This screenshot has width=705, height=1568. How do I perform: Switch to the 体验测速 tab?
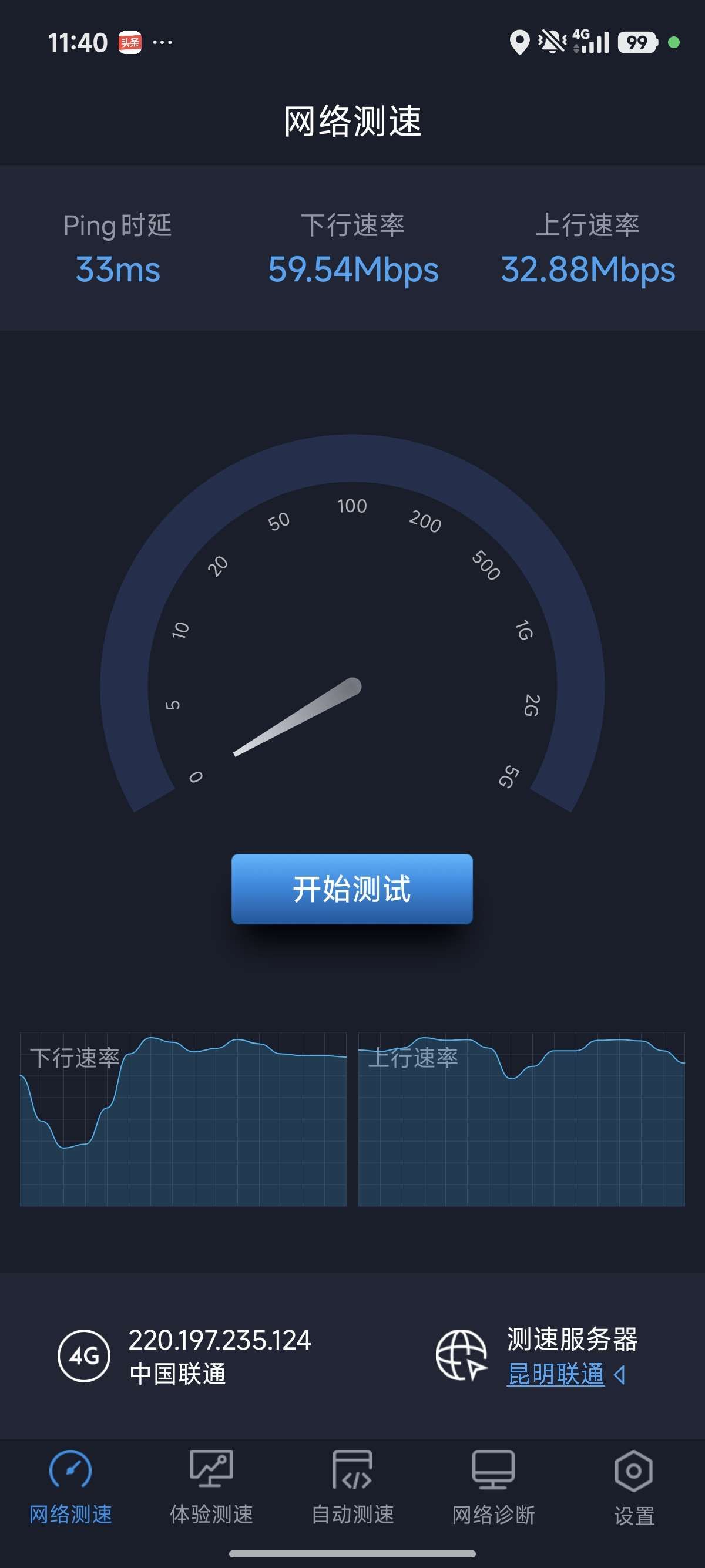point(211,1486)
